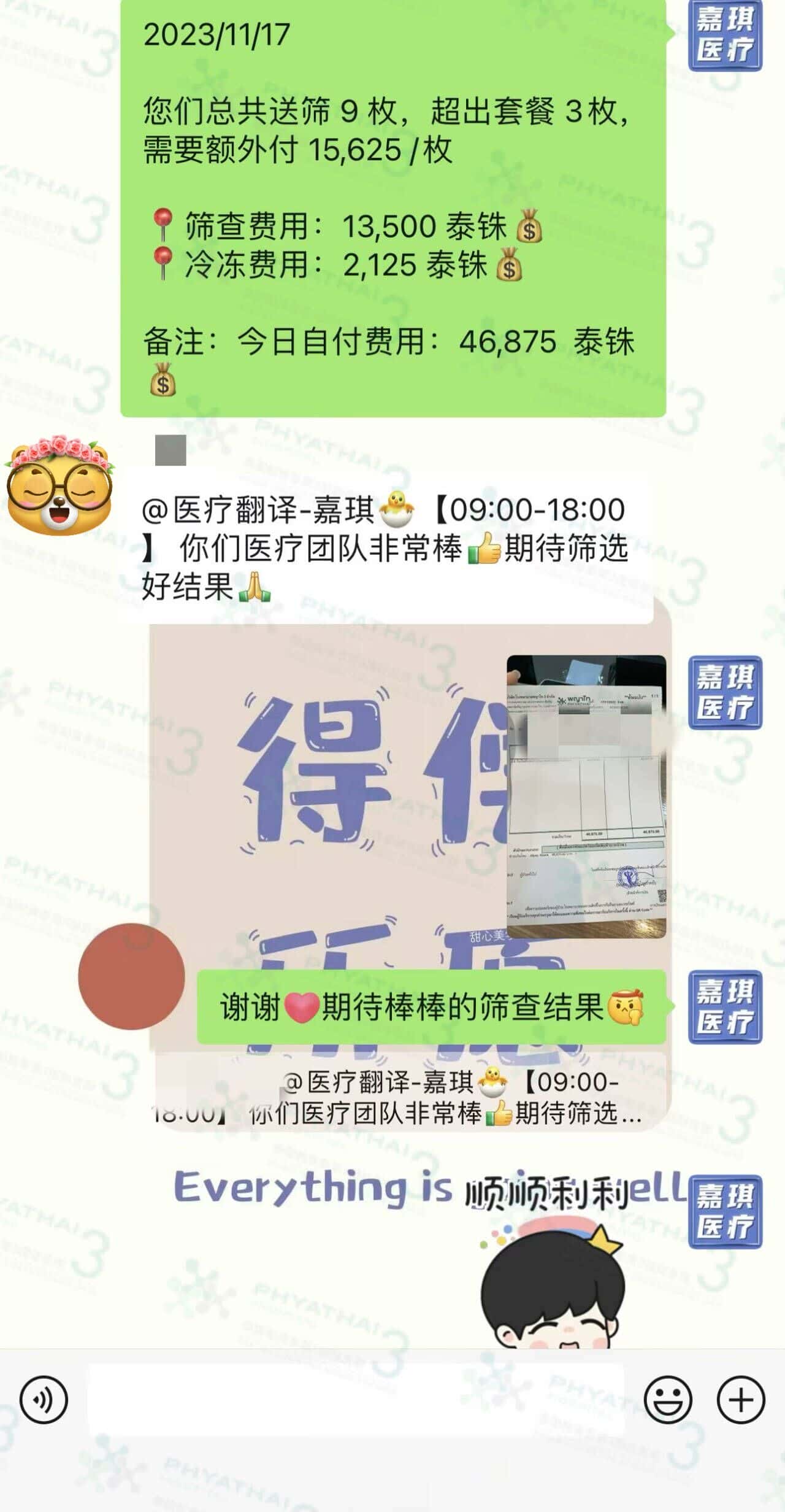The image size is (785, 1512).
Task: Open the emoji sticker panel
Action: pos(668,1400)
